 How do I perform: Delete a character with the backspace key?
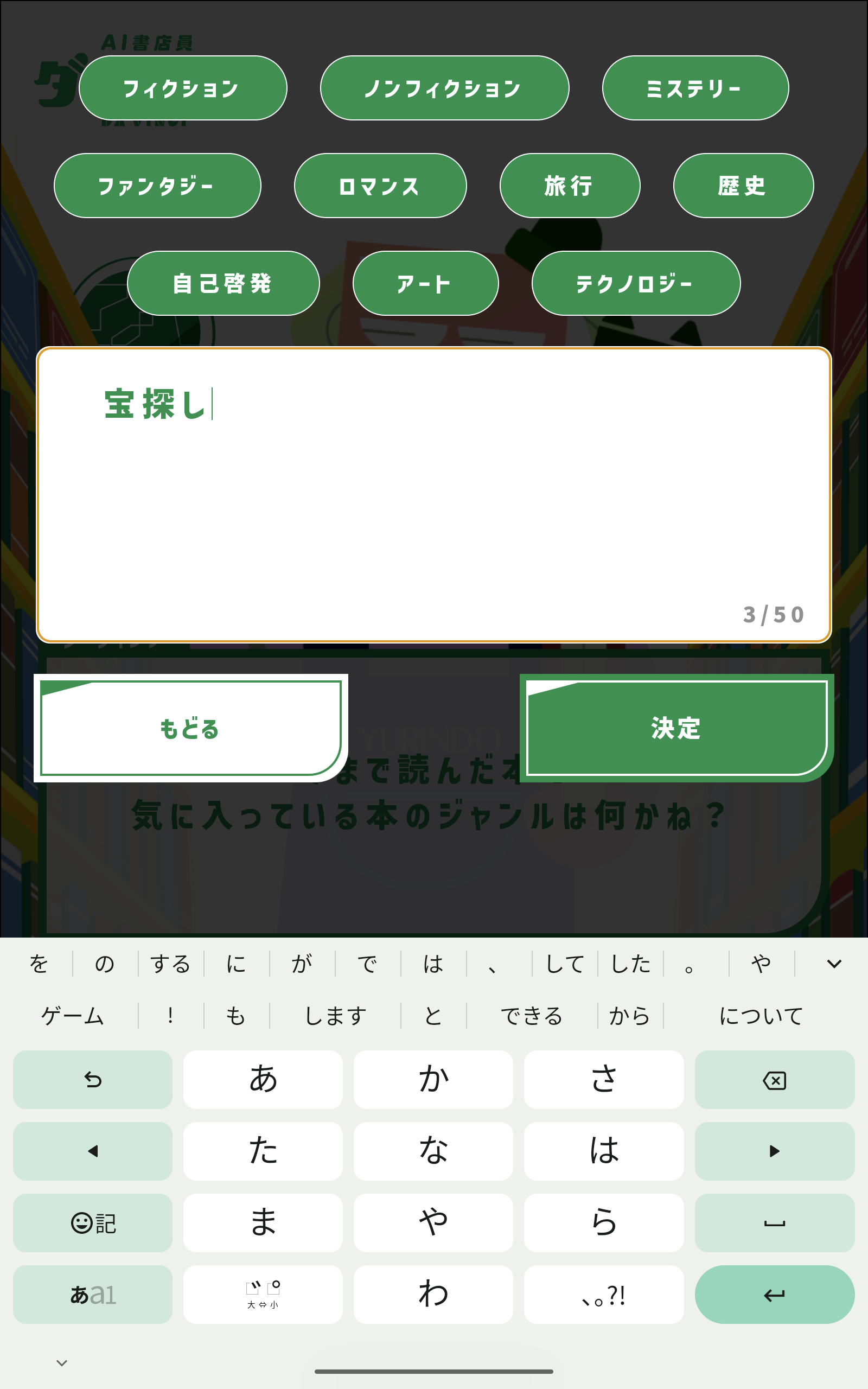pyautogui.click(x=774, y=1080)
